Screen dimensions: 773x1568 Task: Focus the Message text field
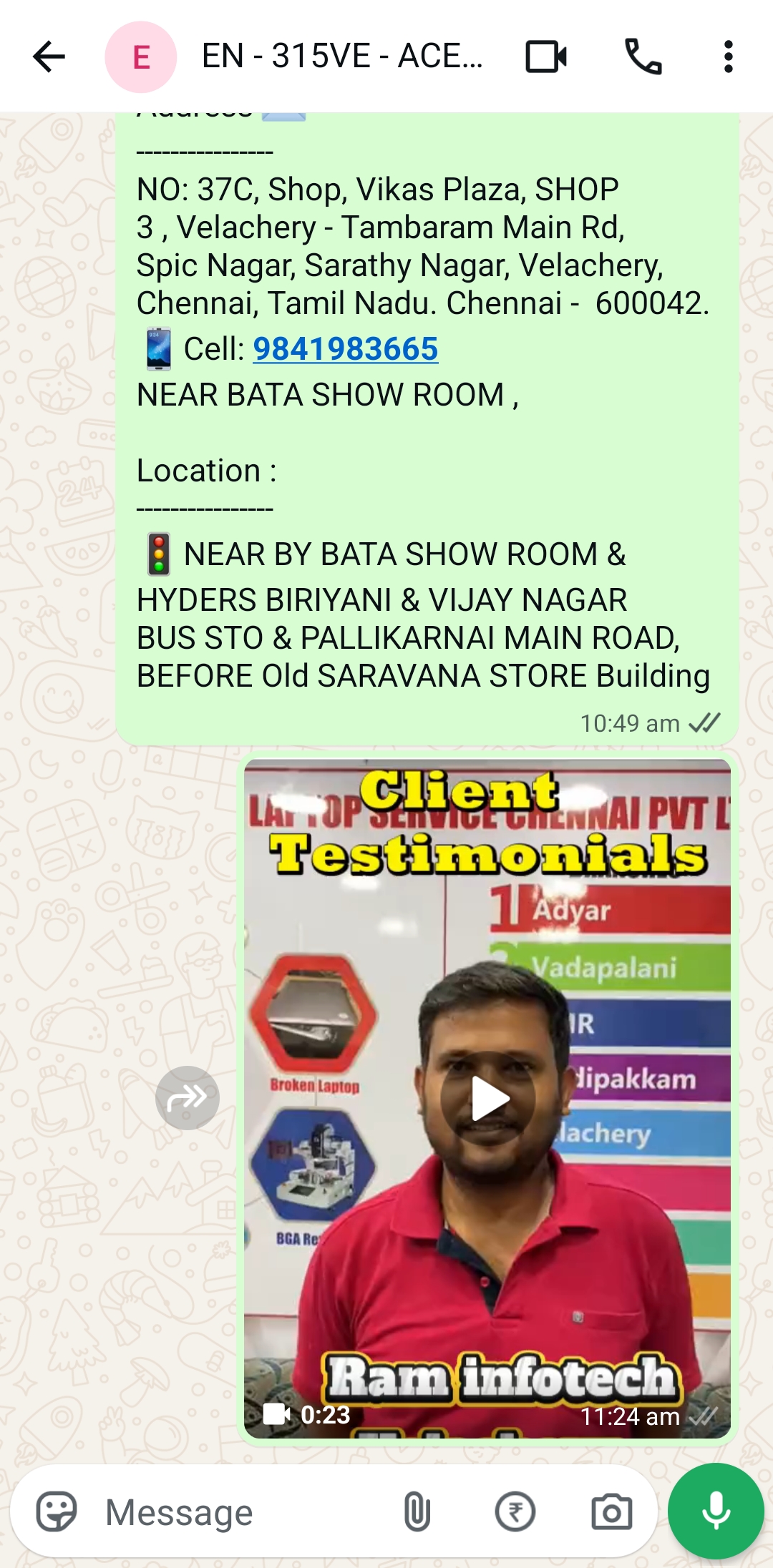(x=243, y=1512)
